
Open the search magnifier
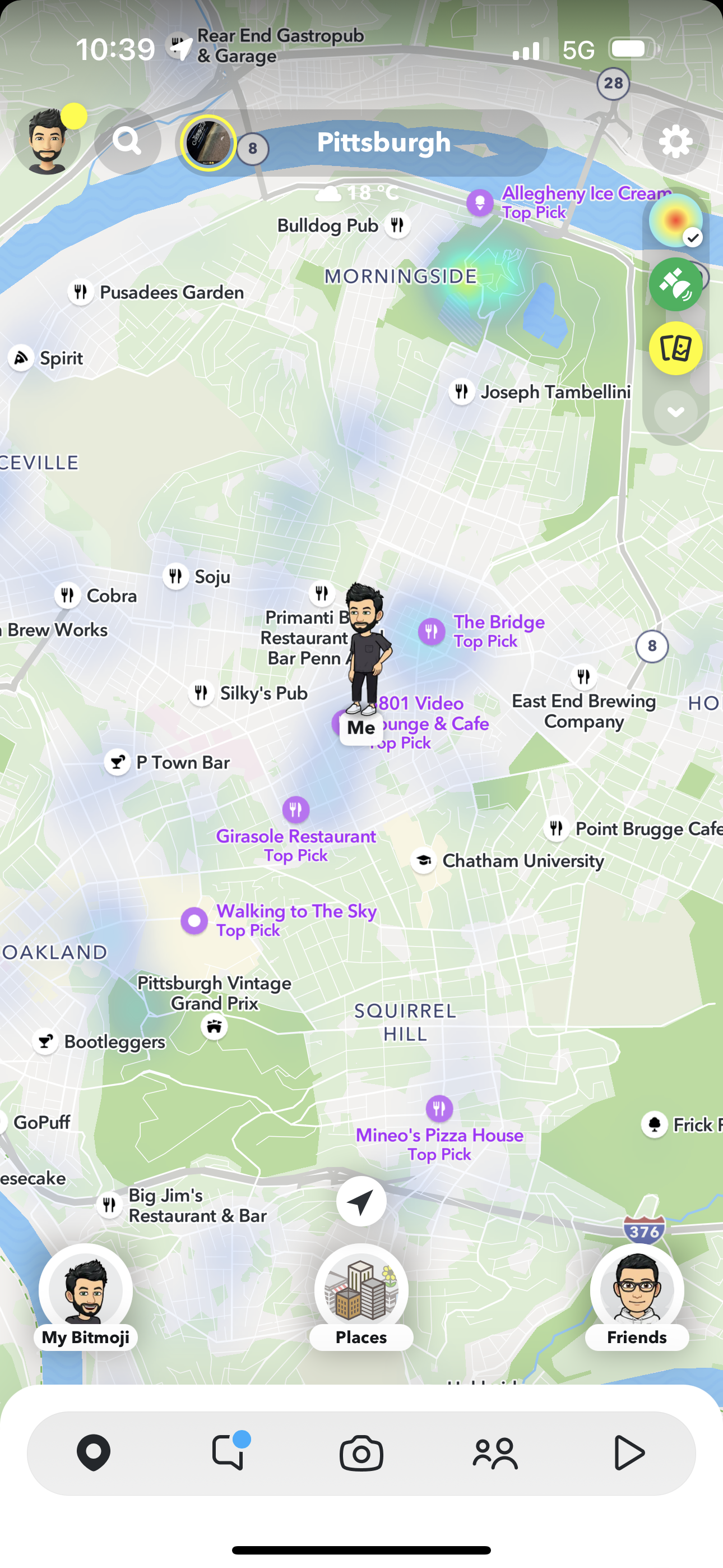tap(127, 141)
